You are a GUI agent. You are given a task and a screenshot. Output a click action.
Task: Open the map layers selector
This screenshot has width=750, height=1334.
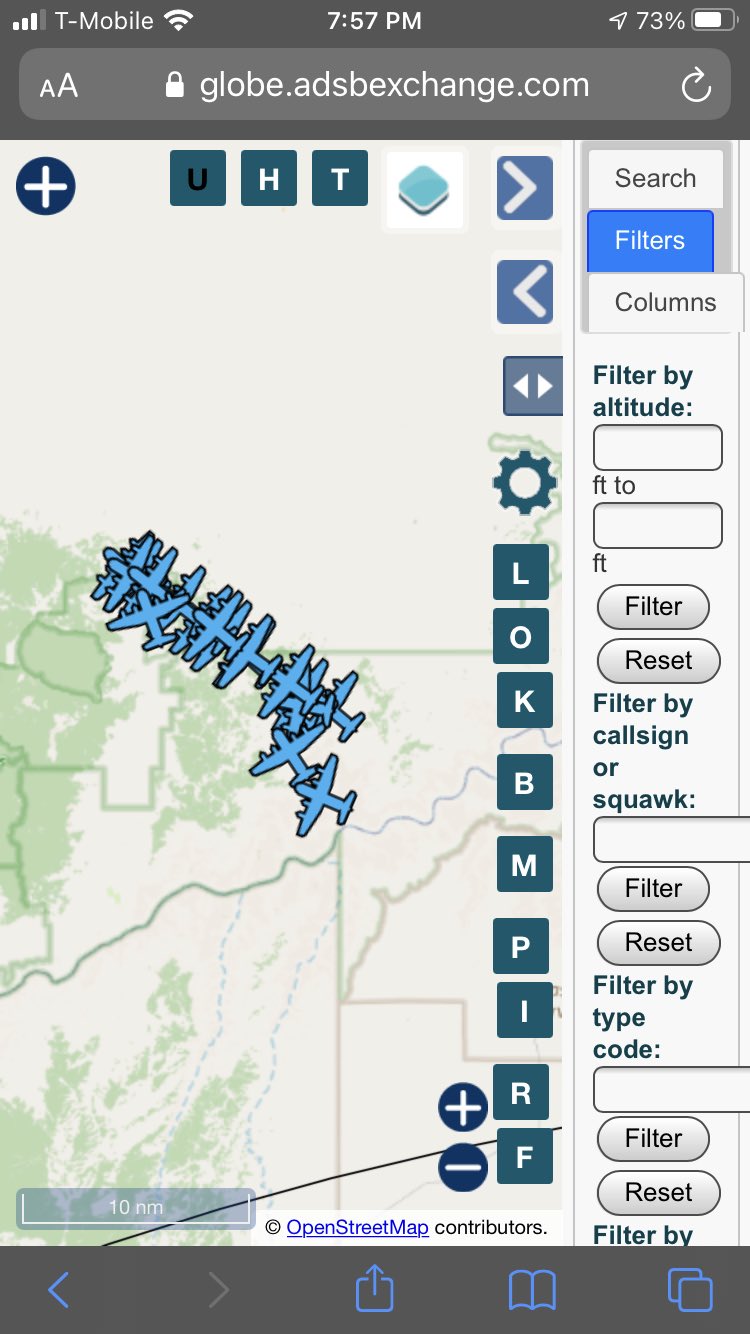click(x=424, y=189)
